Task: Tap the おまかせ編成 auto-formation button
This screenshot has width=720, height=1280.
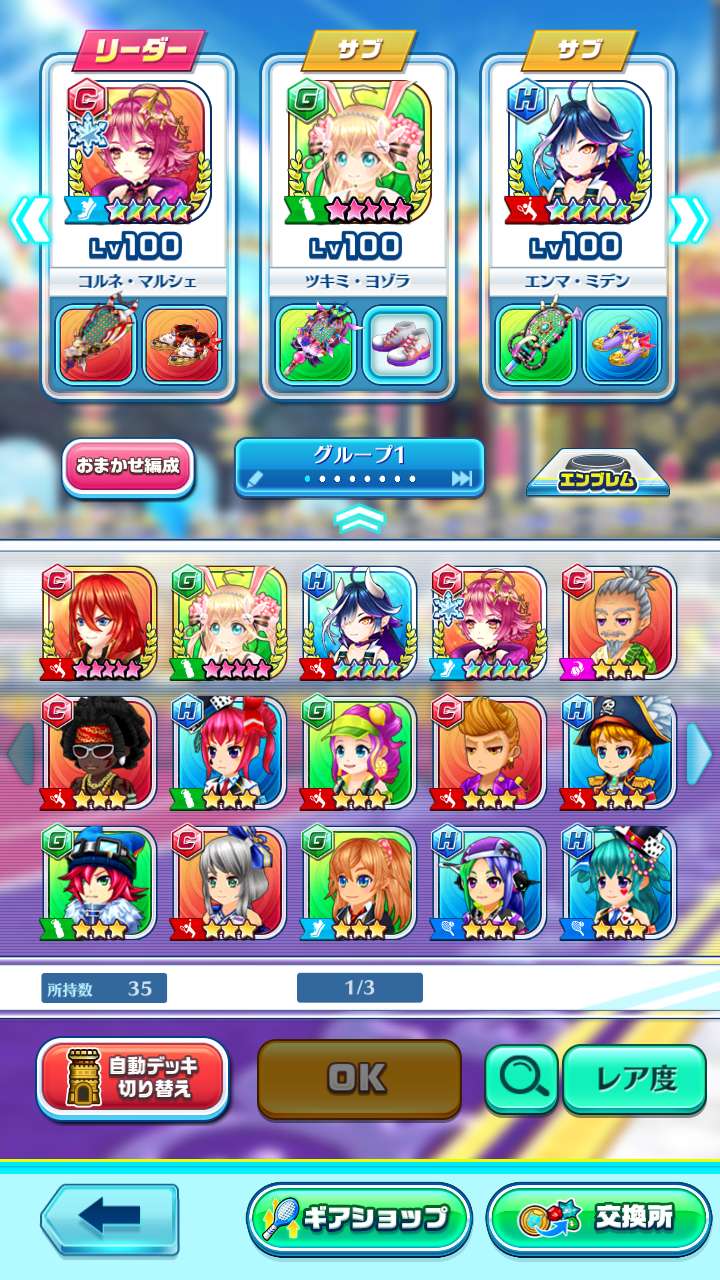Action: click(128, 467)
